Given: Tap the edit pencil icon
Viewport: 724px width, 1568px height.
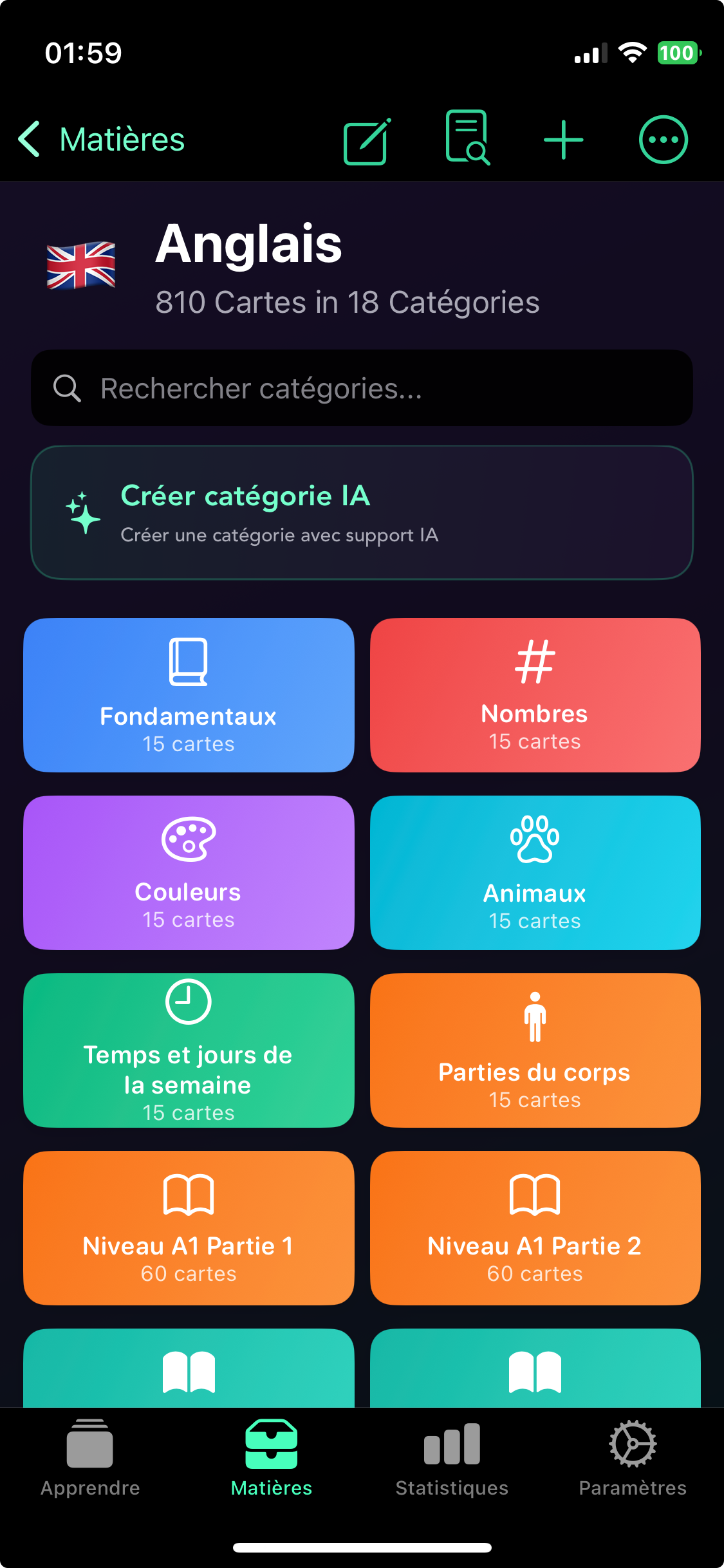Looking at the screenshot, I should (367, 141).
